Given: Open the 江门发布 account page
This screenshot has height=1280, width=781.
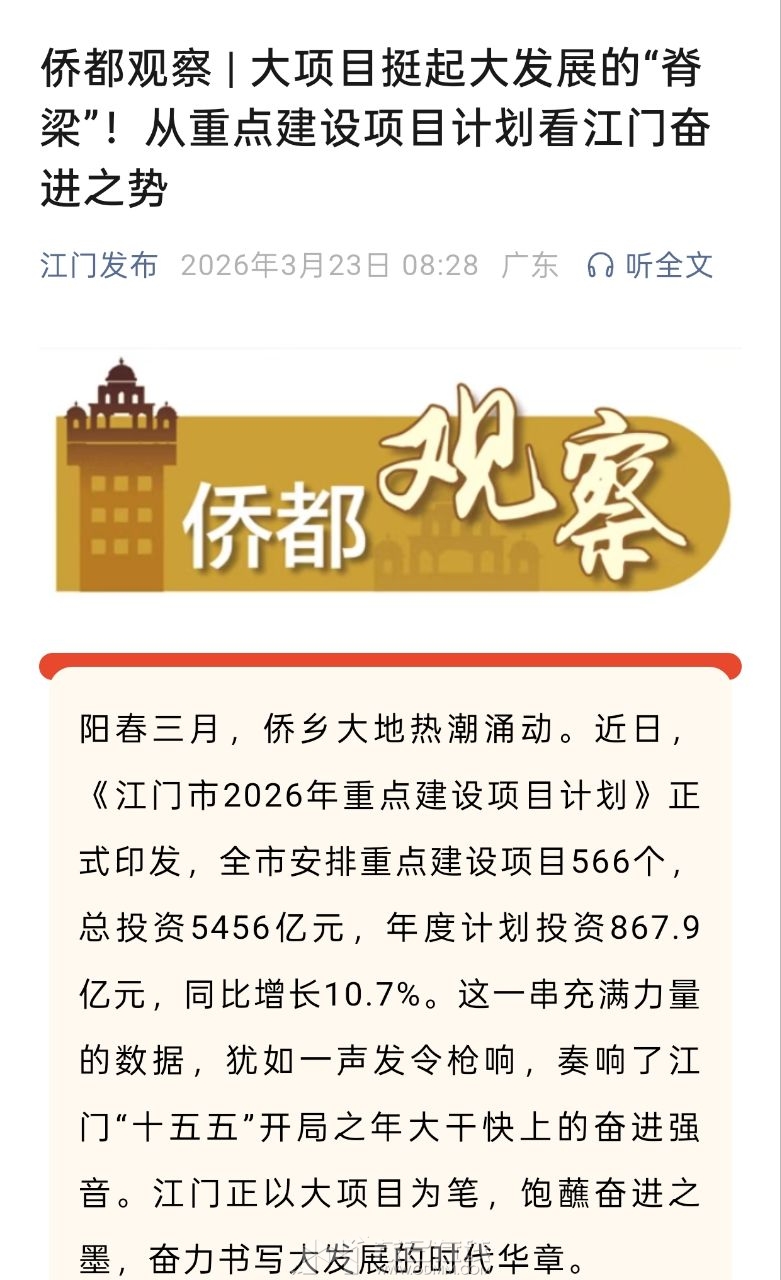Looking at the screenshot, I should 99,265.
